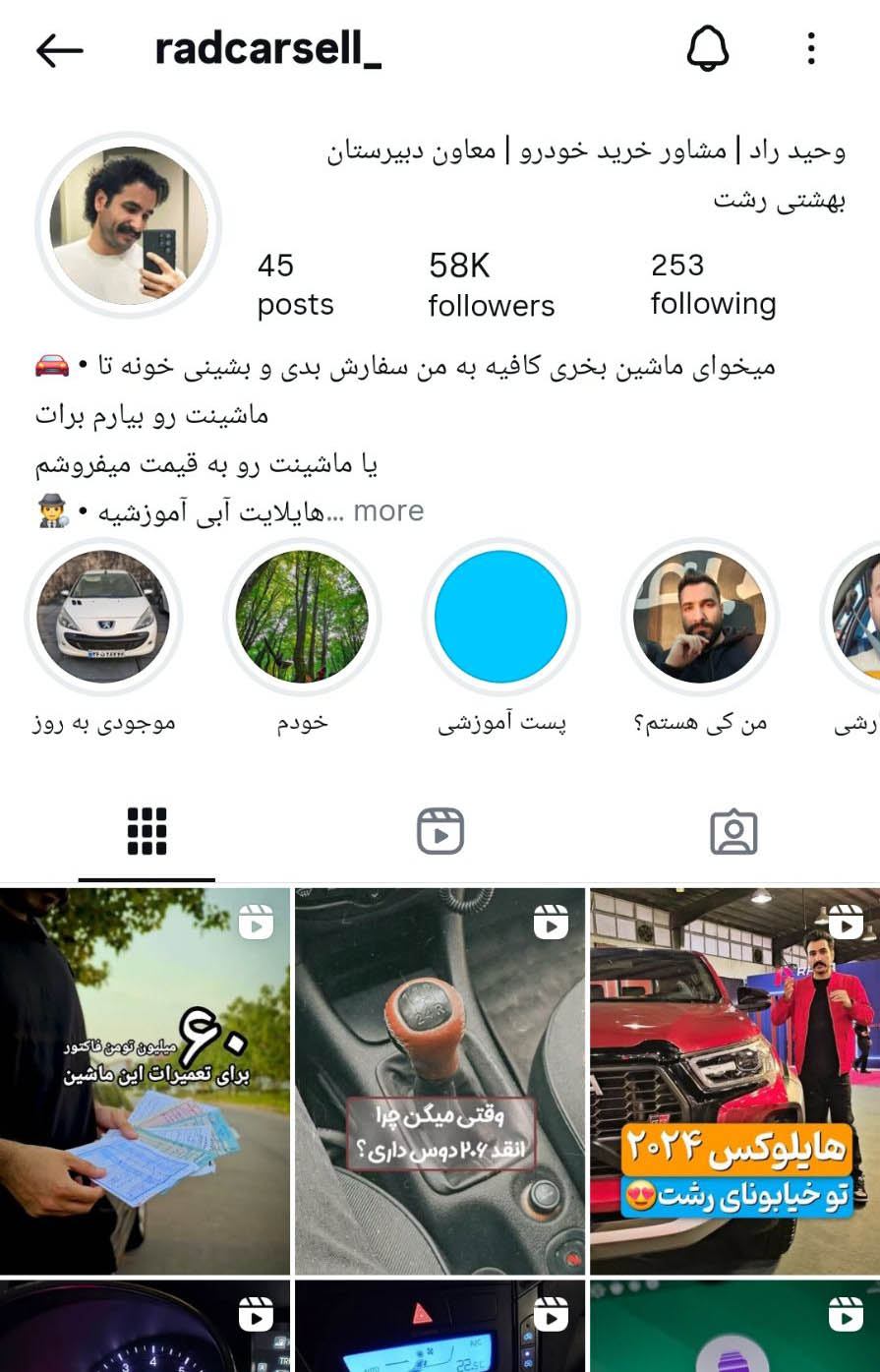Switch to the tagged photos tab
This screenshot has width=880, height=1372.
tap(733, 832)
